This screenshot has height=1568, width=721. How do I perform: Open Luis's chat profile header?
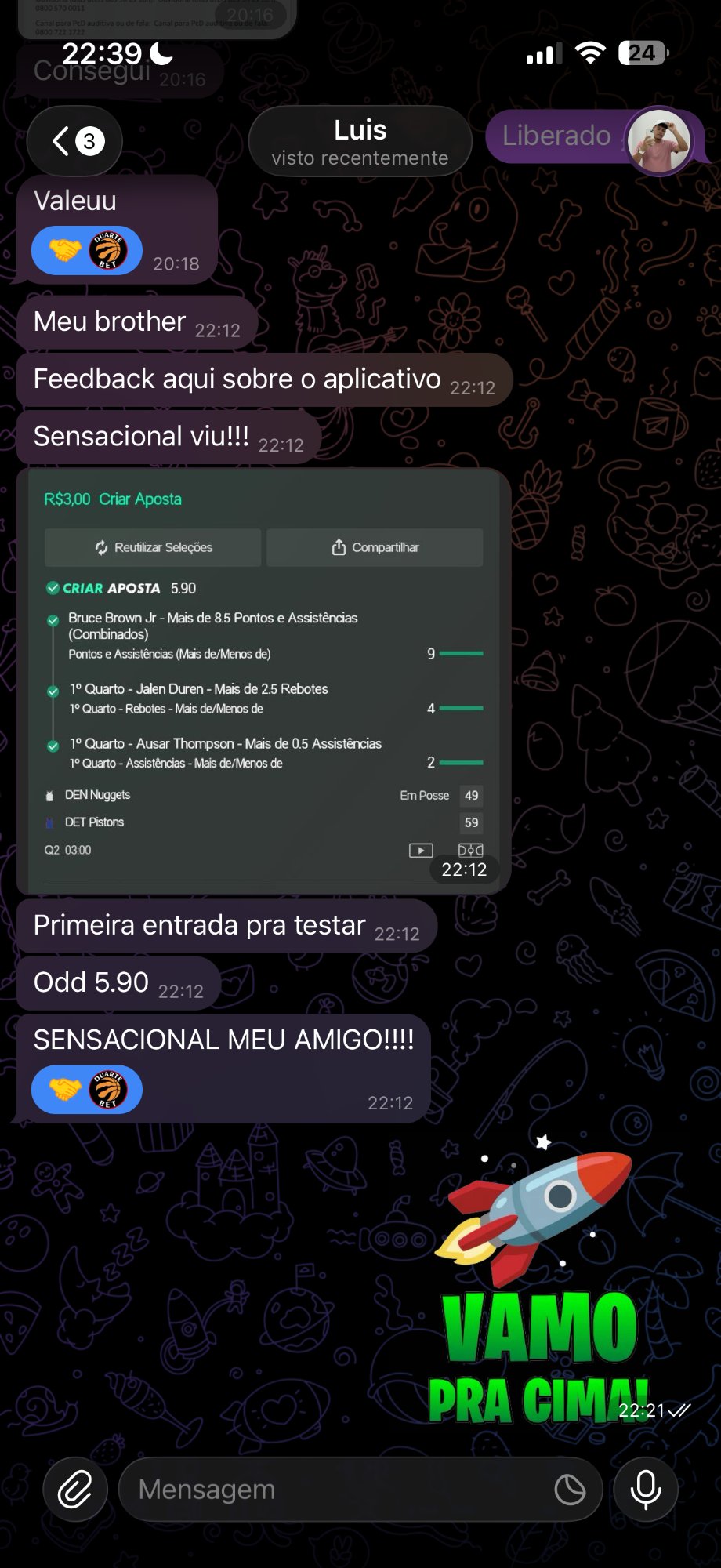(x=360, y=140)
